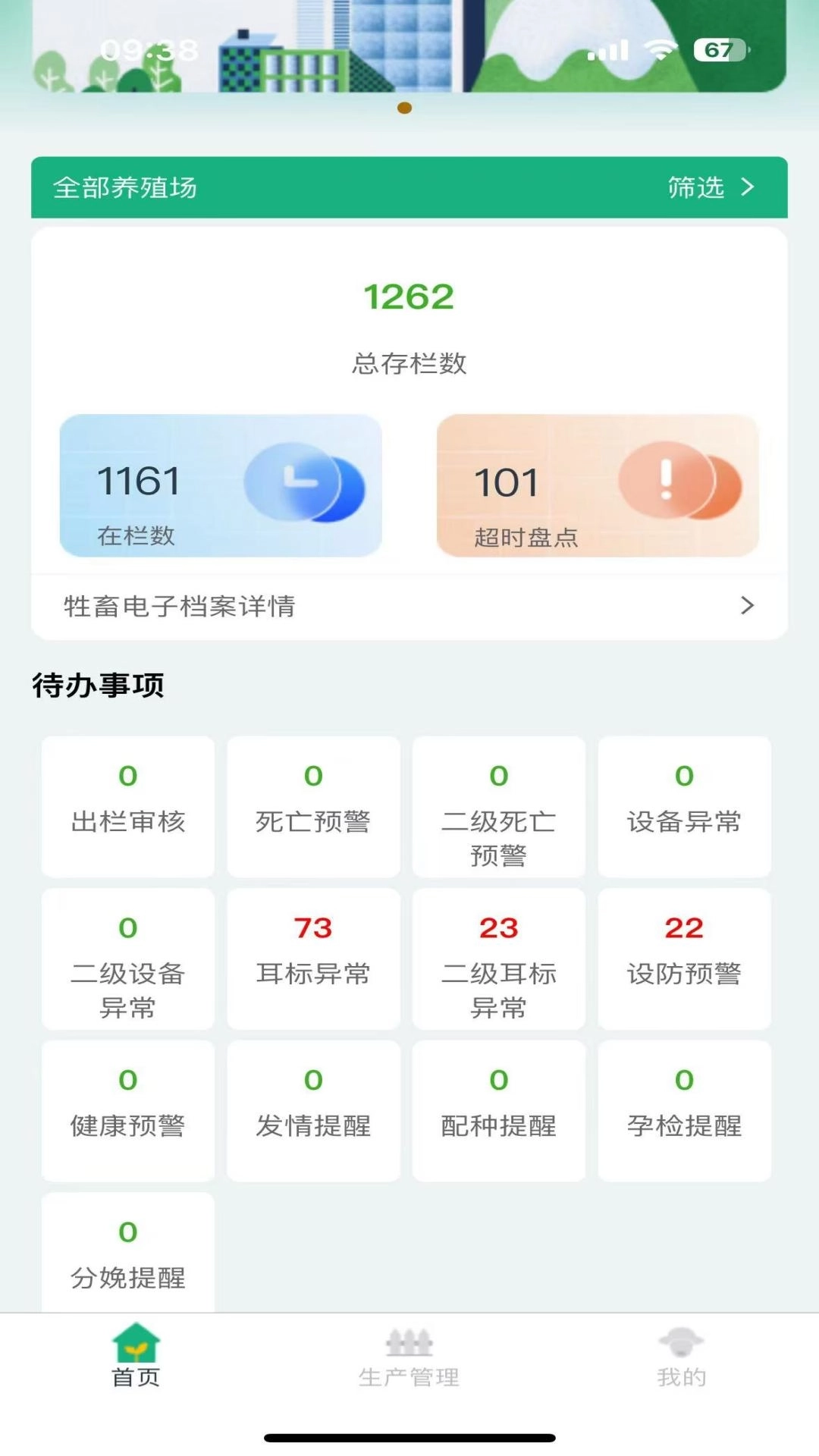Open the 设防预警 pending task card
This screenshot has width=819, height=1456.
683,959
